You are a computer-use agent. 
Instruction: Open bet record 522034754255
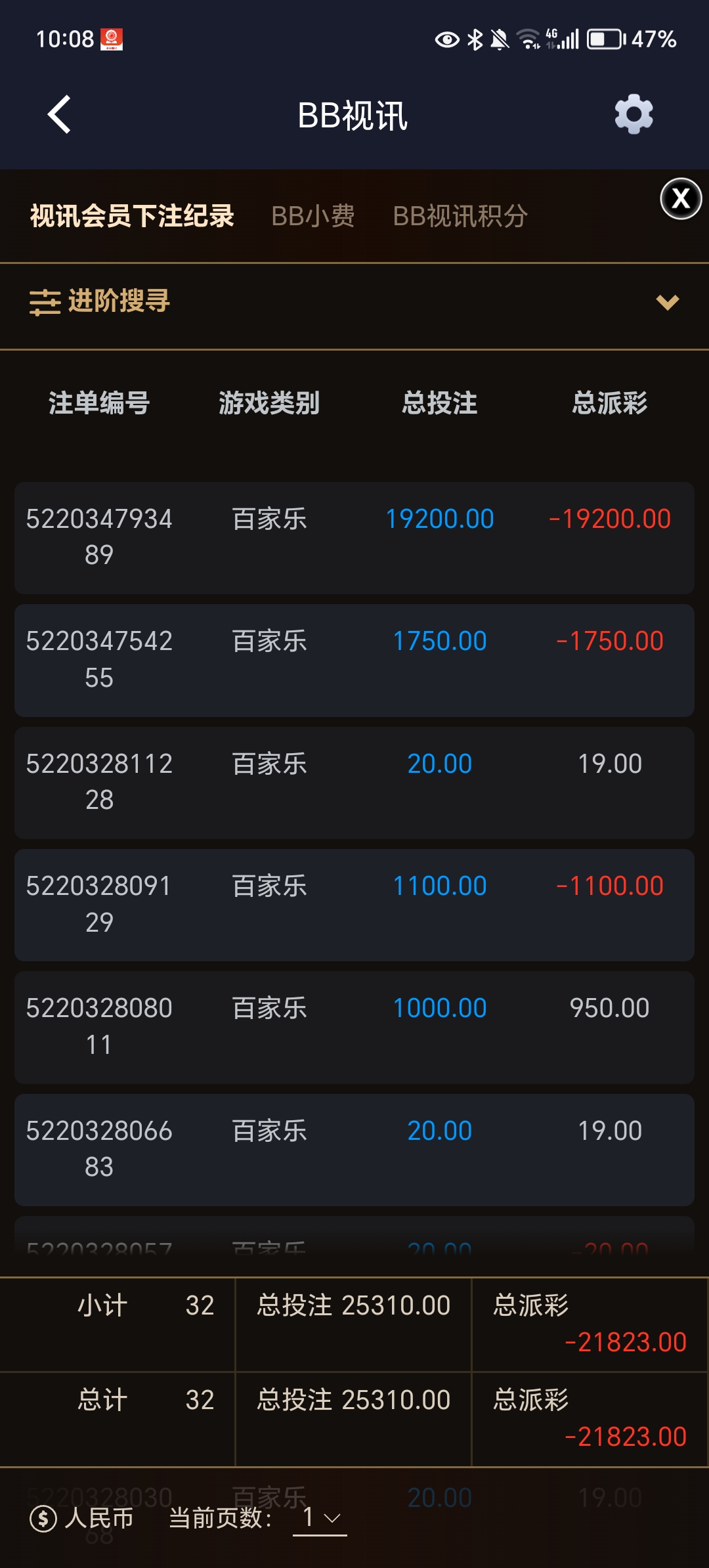(354, 660)
